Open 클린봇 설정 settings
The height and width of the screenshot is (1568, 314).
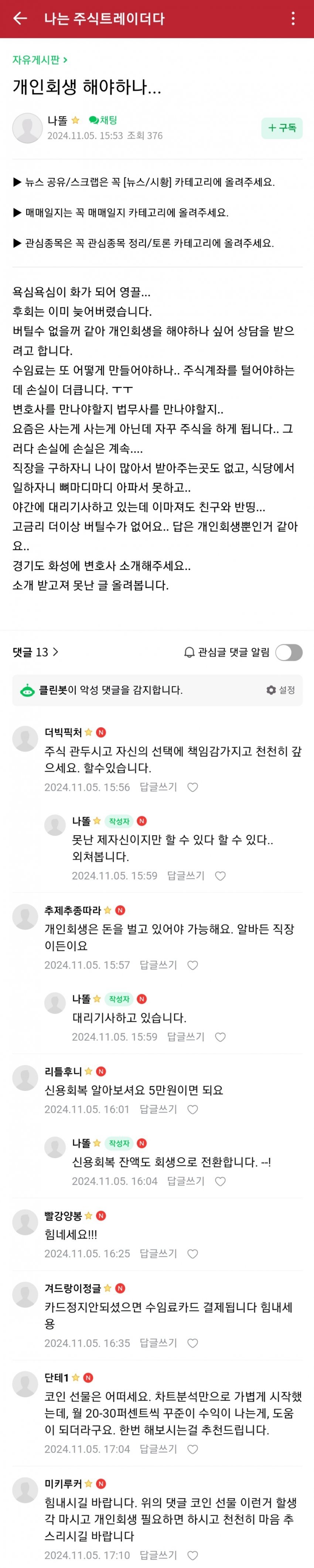tap(280, 690)
